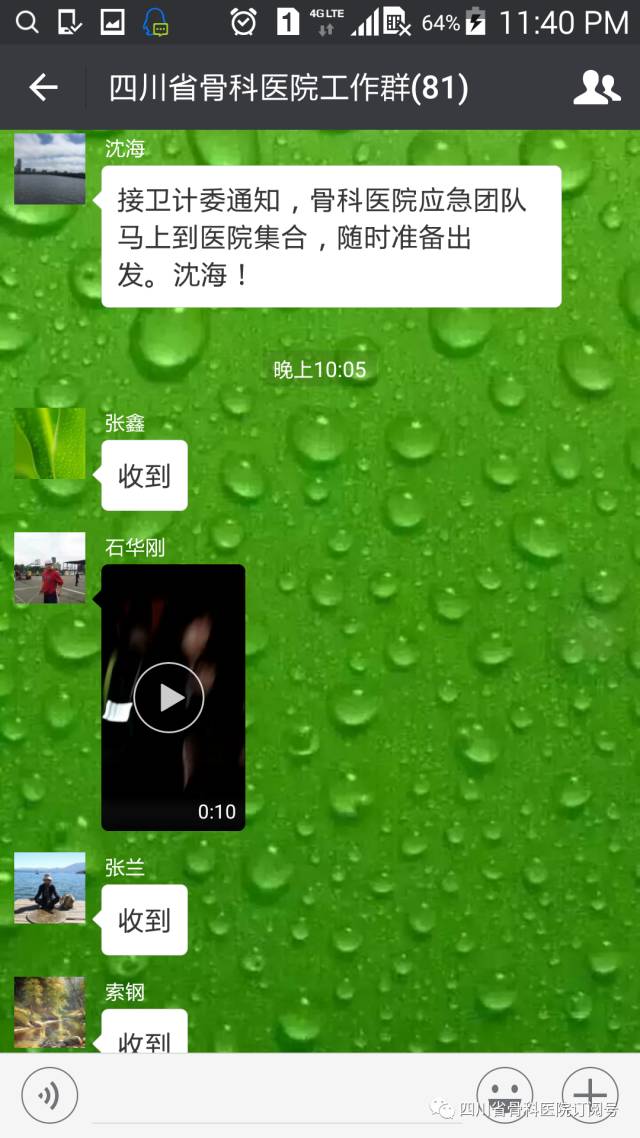The width and height of the screenshot is (640, 1138).
Task: Open the emoji picker
Action: coord(503,1094)
